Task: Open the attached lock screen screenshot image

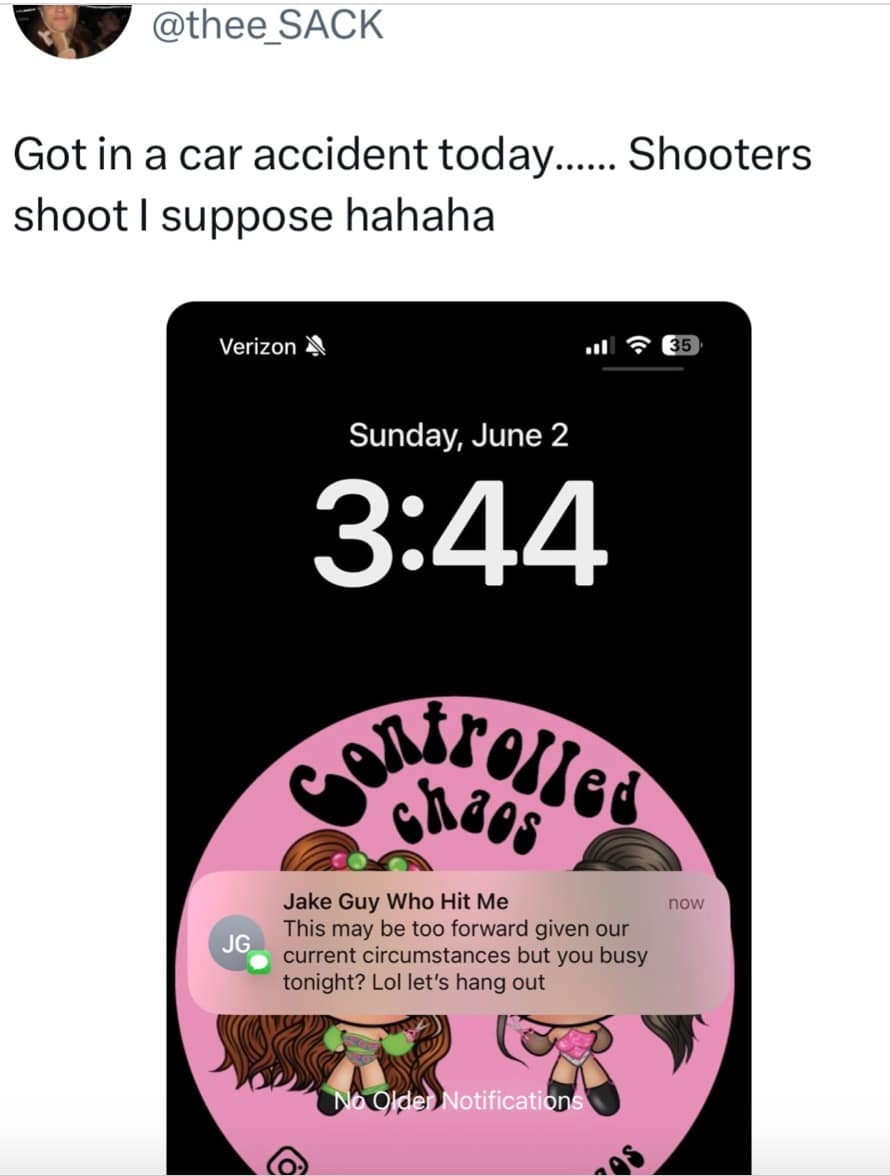Action: click(x=458, y=600)
